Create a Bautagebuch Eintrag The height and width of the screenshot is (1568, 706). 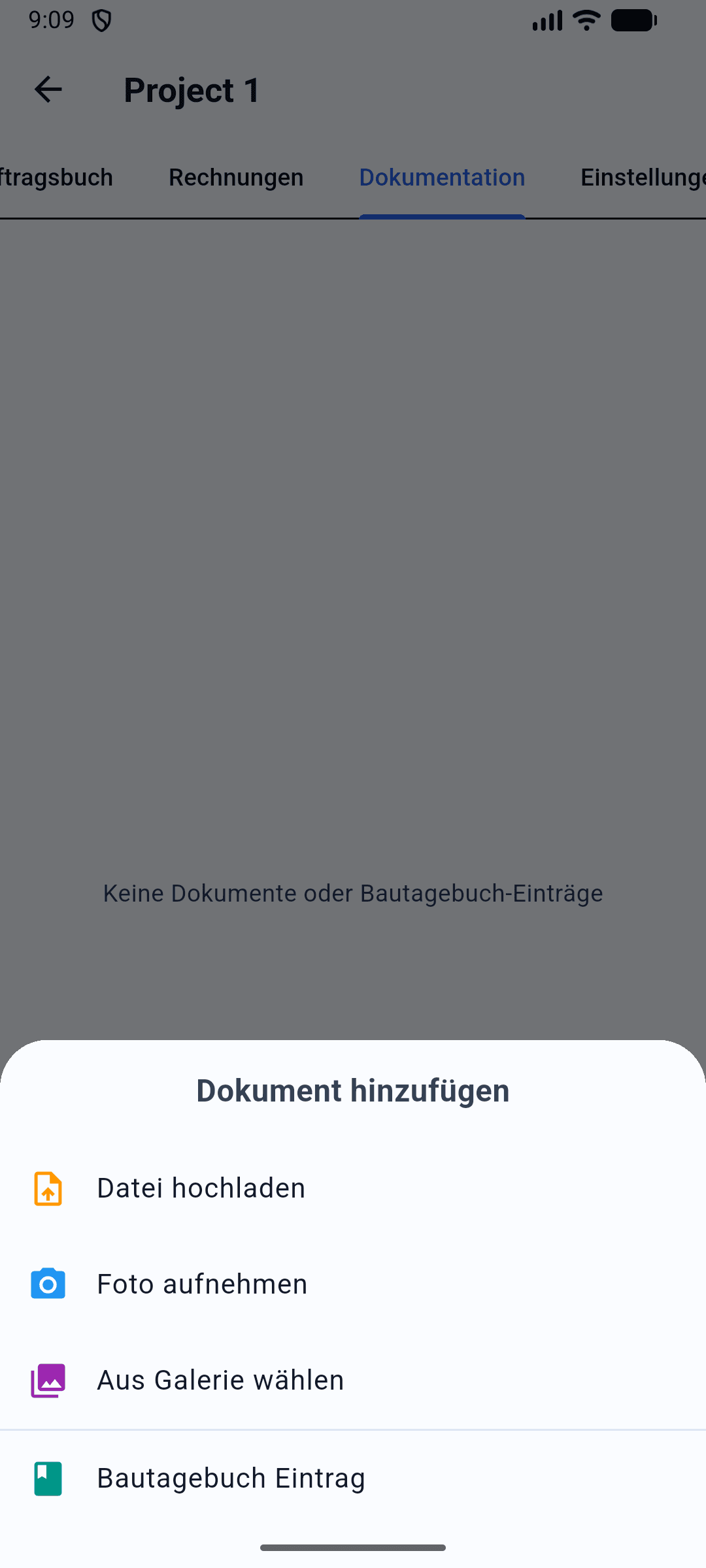pos(231,1478)
